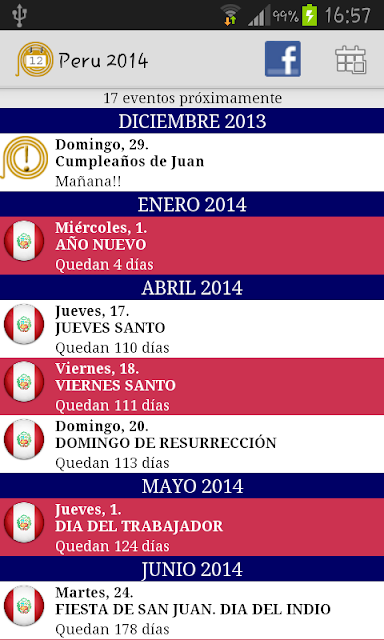
Task: Open the Facebook share icon
Action: (x=283, y=59)
